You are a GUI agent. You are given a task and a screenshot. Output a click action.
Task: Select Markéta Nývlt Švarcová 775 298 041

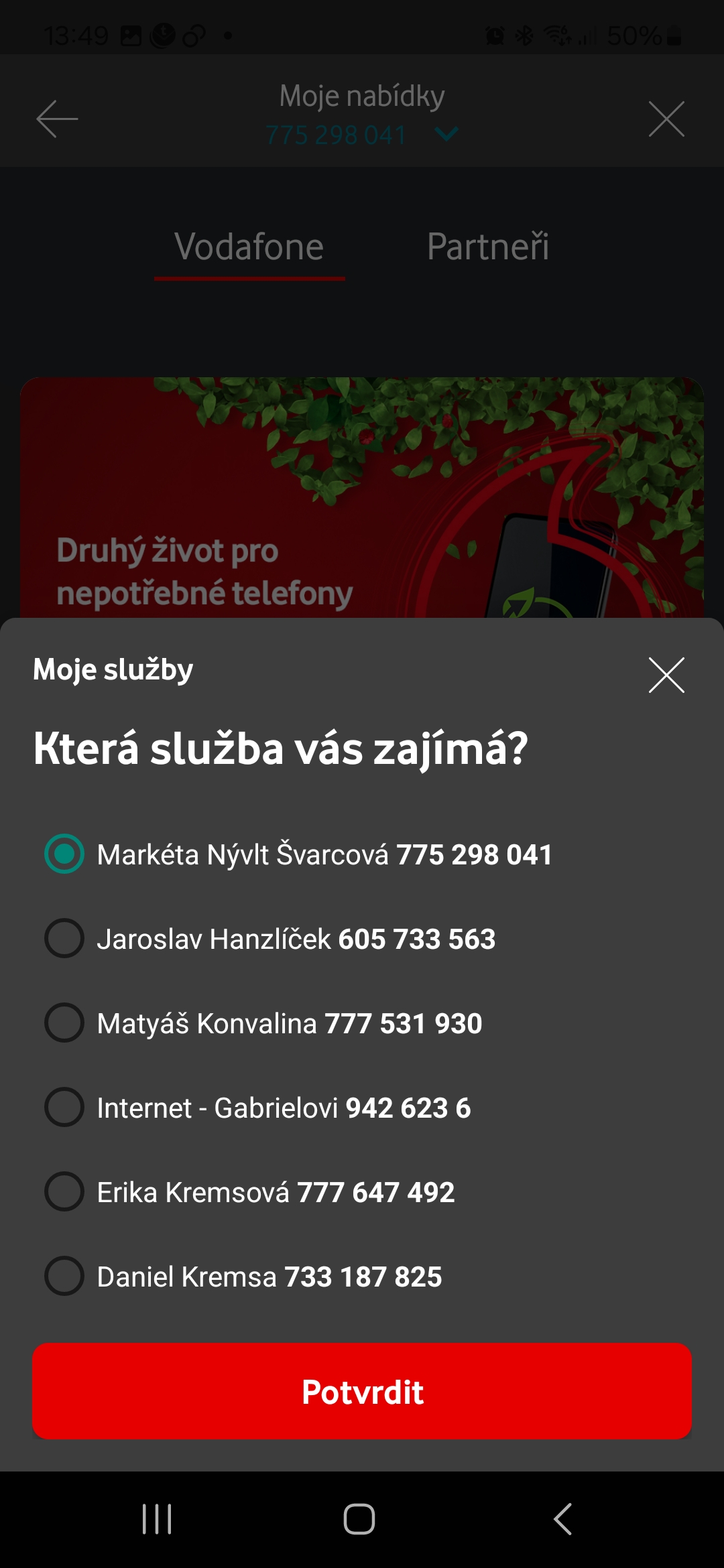point(64,854)
